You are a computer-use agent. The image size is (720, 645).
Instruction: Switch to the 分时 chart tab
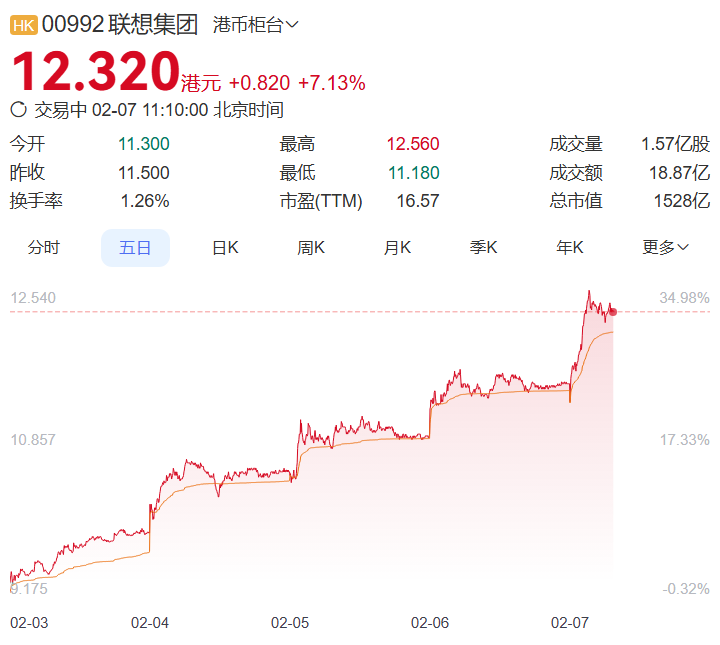coord(44,247)
